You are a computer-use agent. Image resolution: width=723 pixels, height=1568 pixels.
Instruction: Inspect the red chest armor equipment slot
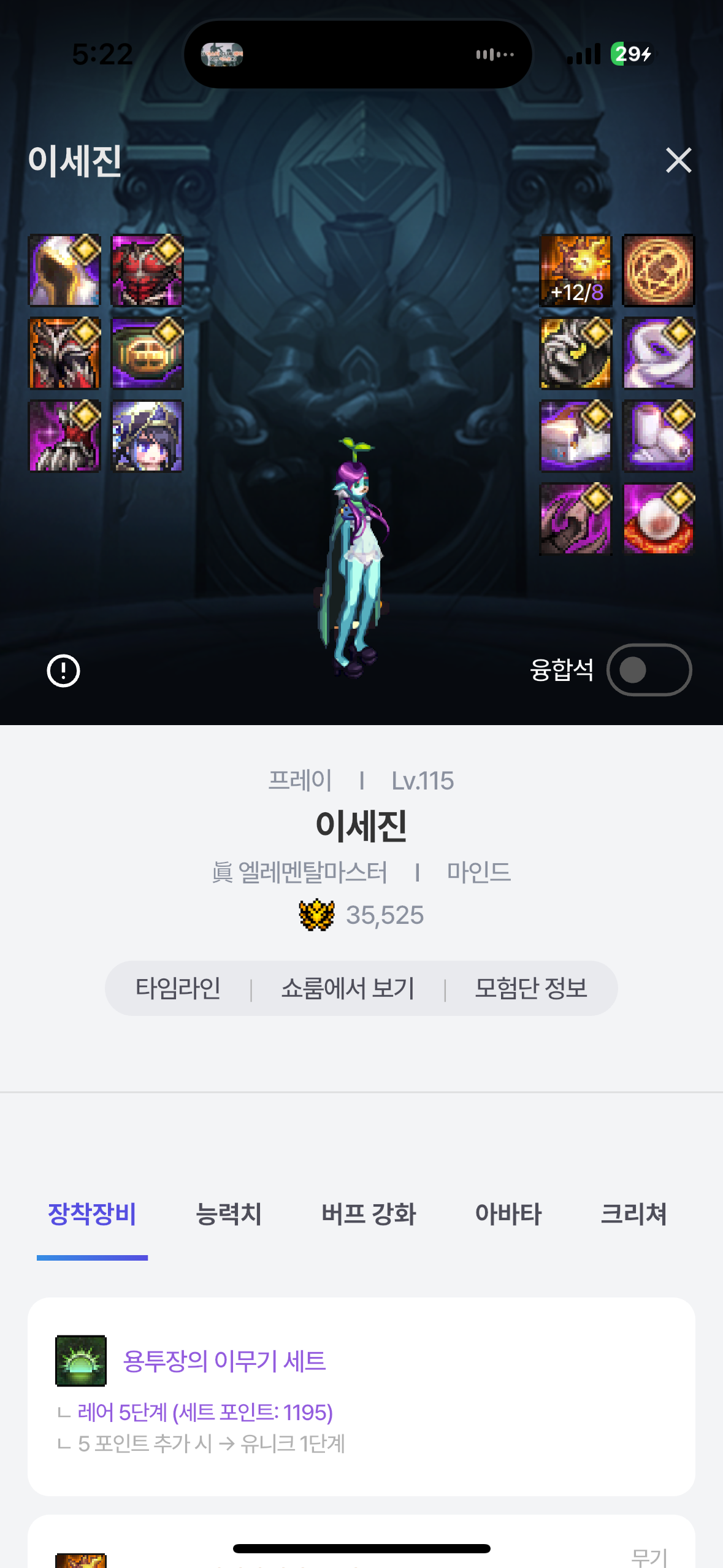pyautogui.click(x=147, y=271)
